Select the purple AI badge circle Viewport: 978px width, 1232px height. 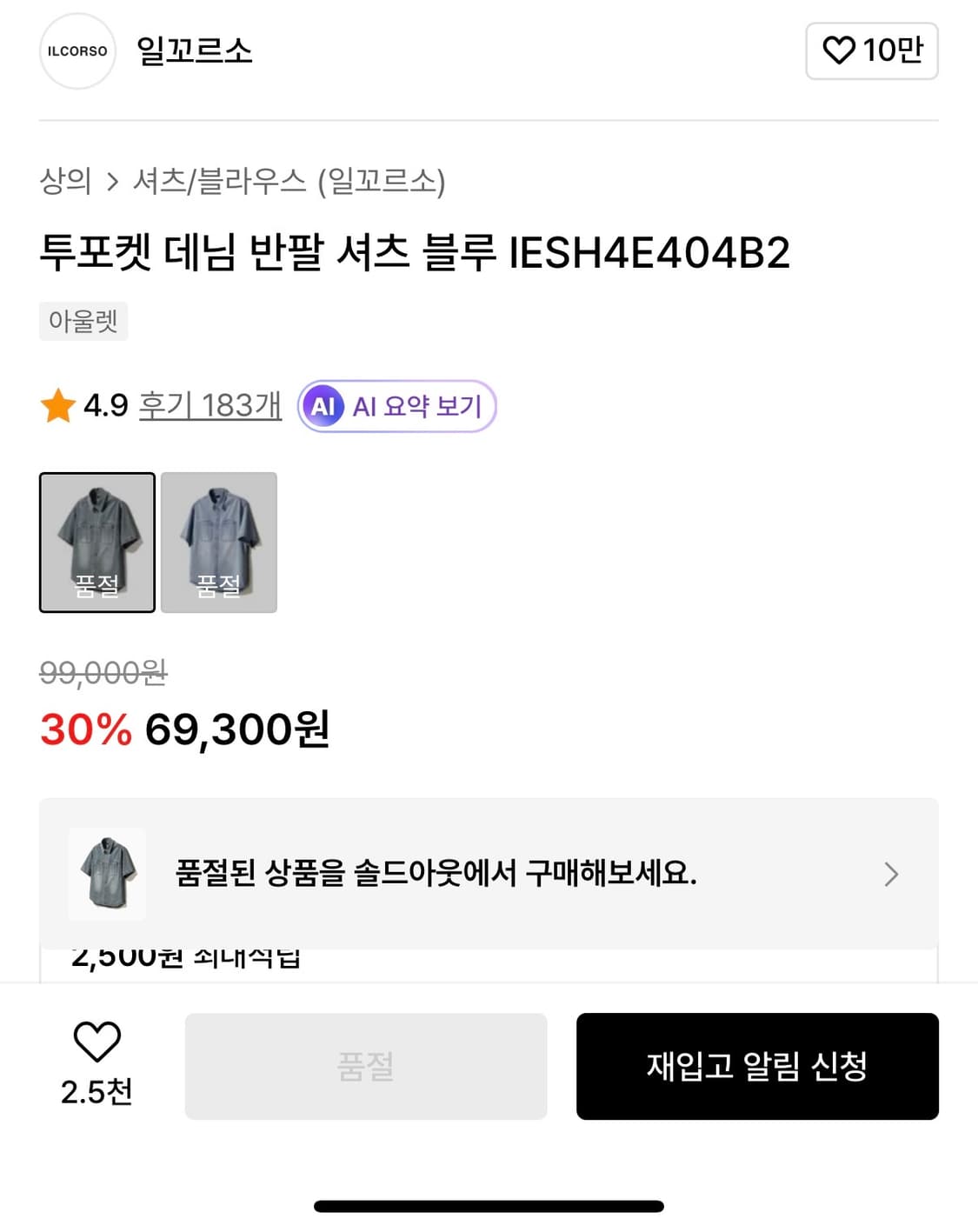(x=323, y=405)
